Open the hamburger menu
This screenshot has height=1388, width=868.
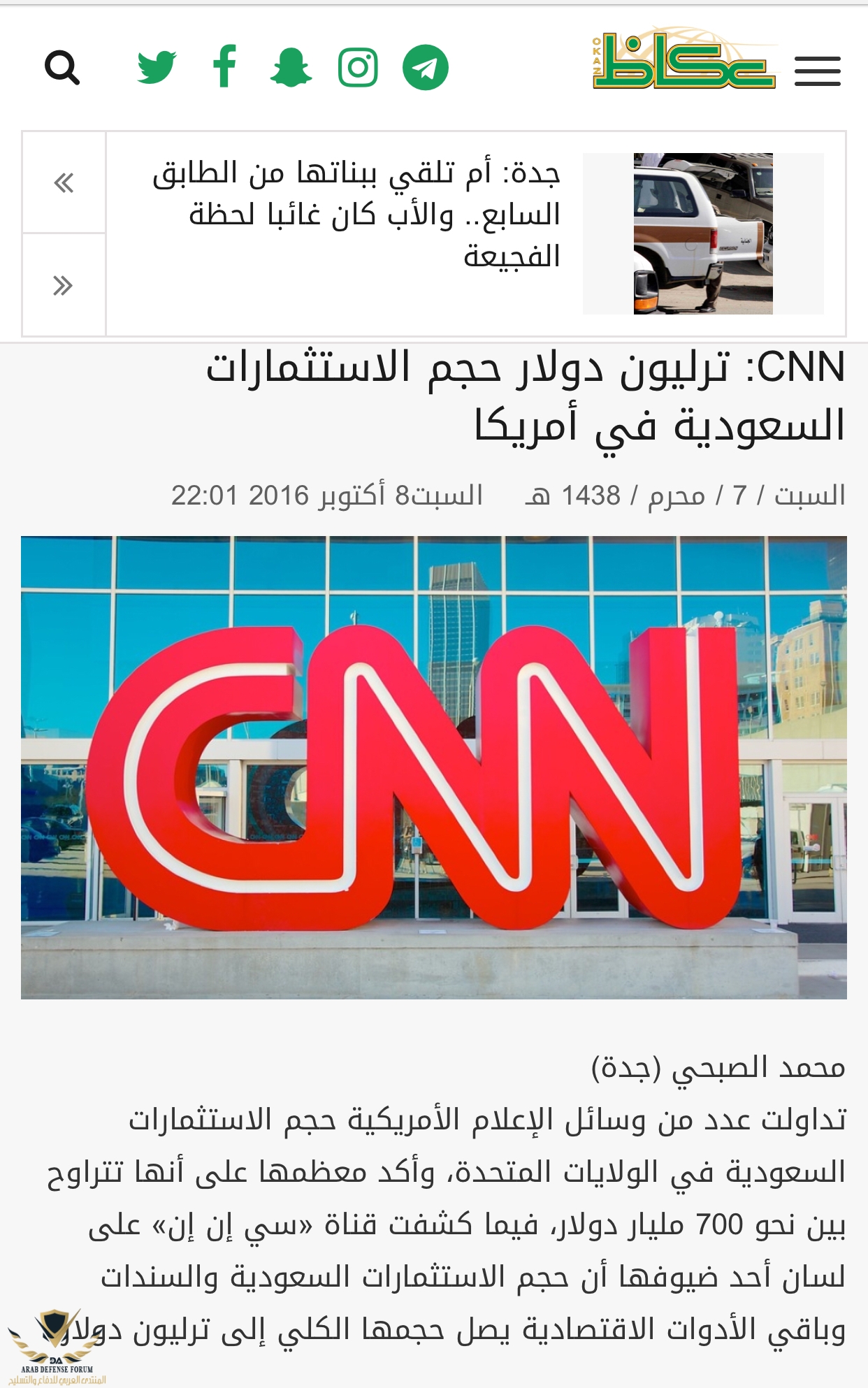click(817, 71)
